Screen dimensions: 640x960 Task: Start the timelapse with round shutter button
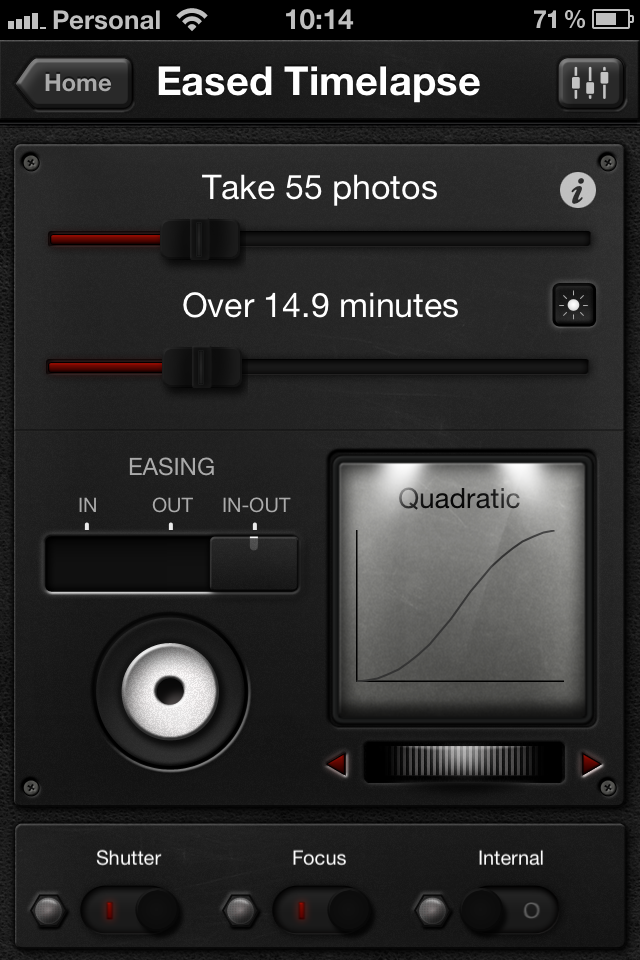pos(170,691)
